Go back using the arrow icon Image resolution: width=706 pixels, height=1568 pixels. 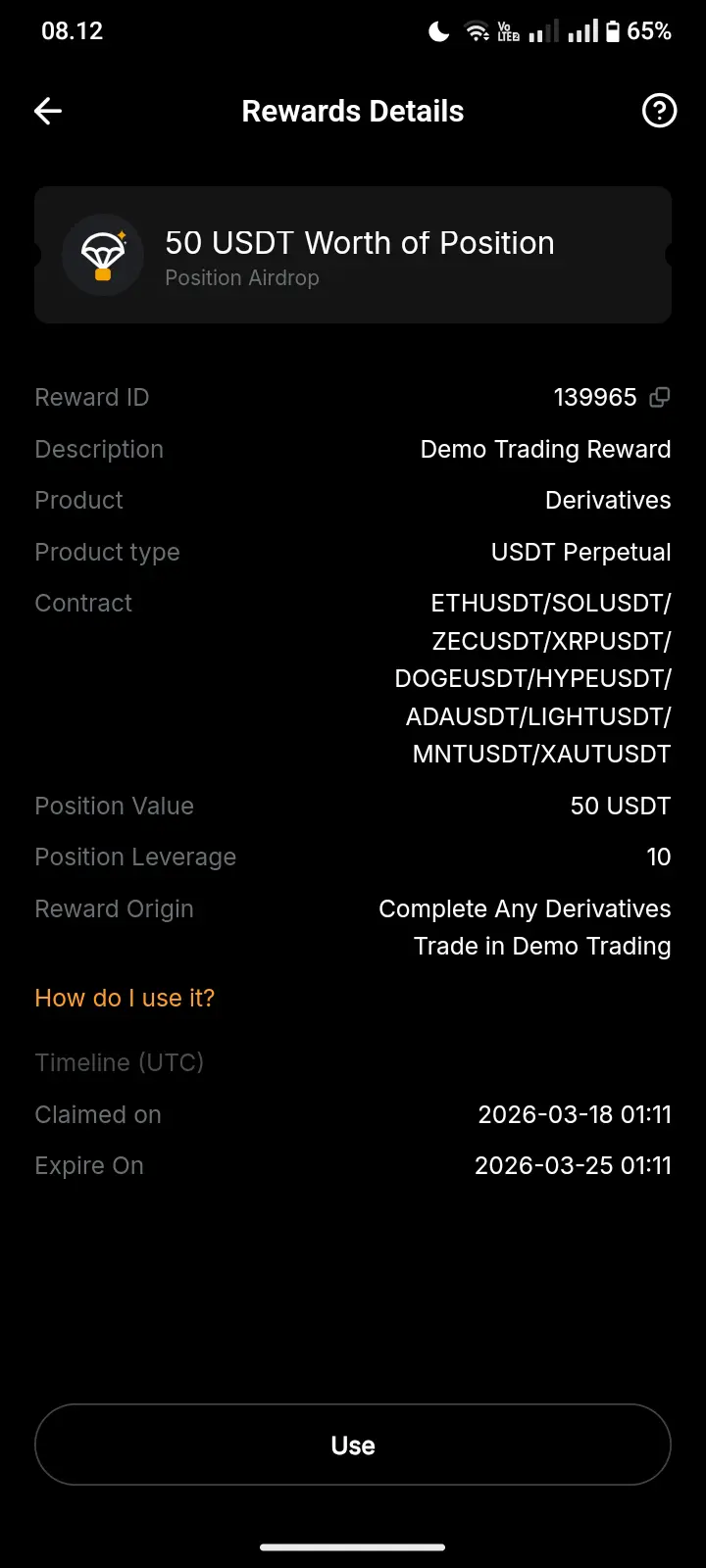tap(48, 112)
